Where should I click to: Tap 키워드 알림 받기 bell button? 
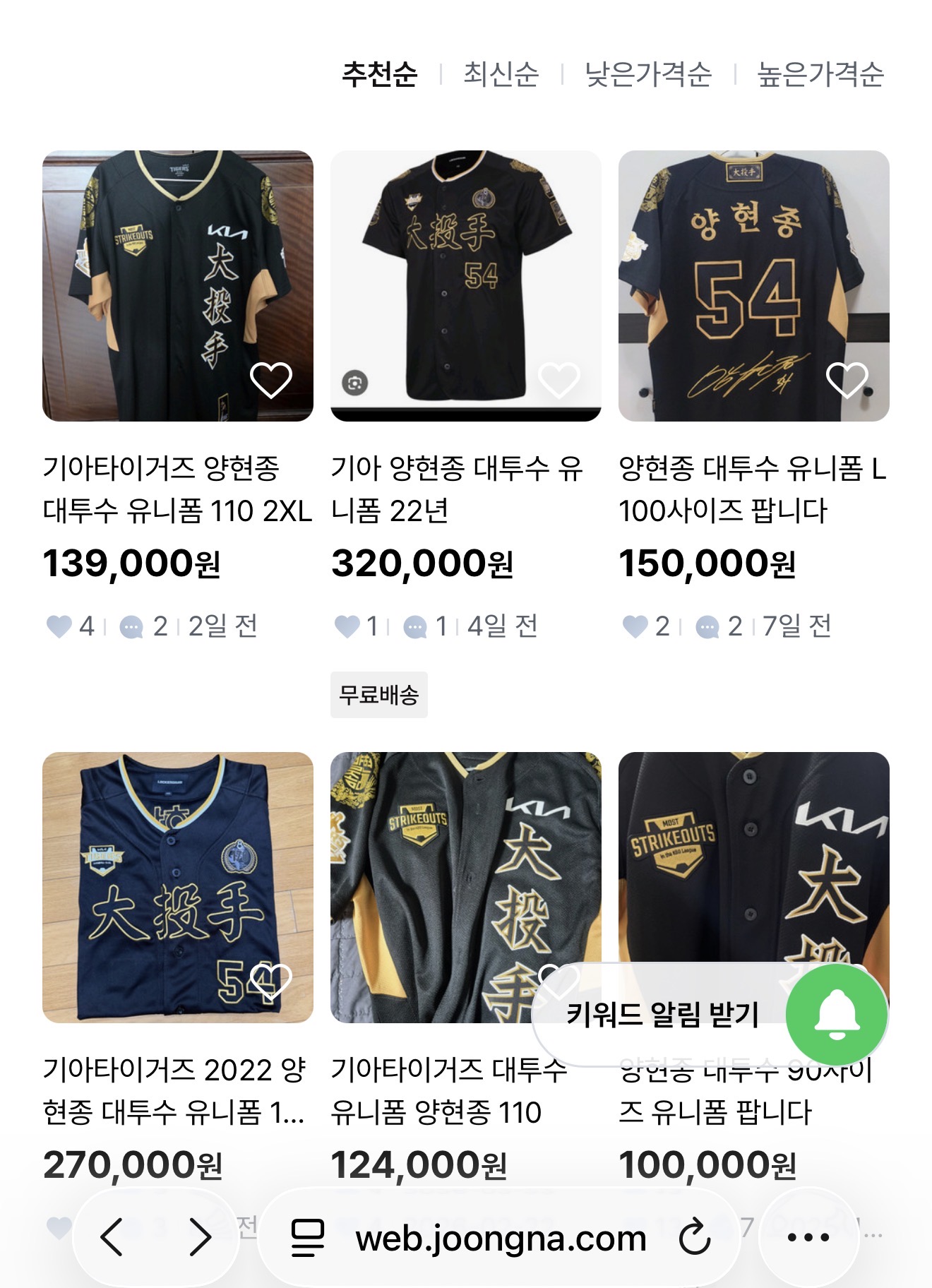[837, 1015]
